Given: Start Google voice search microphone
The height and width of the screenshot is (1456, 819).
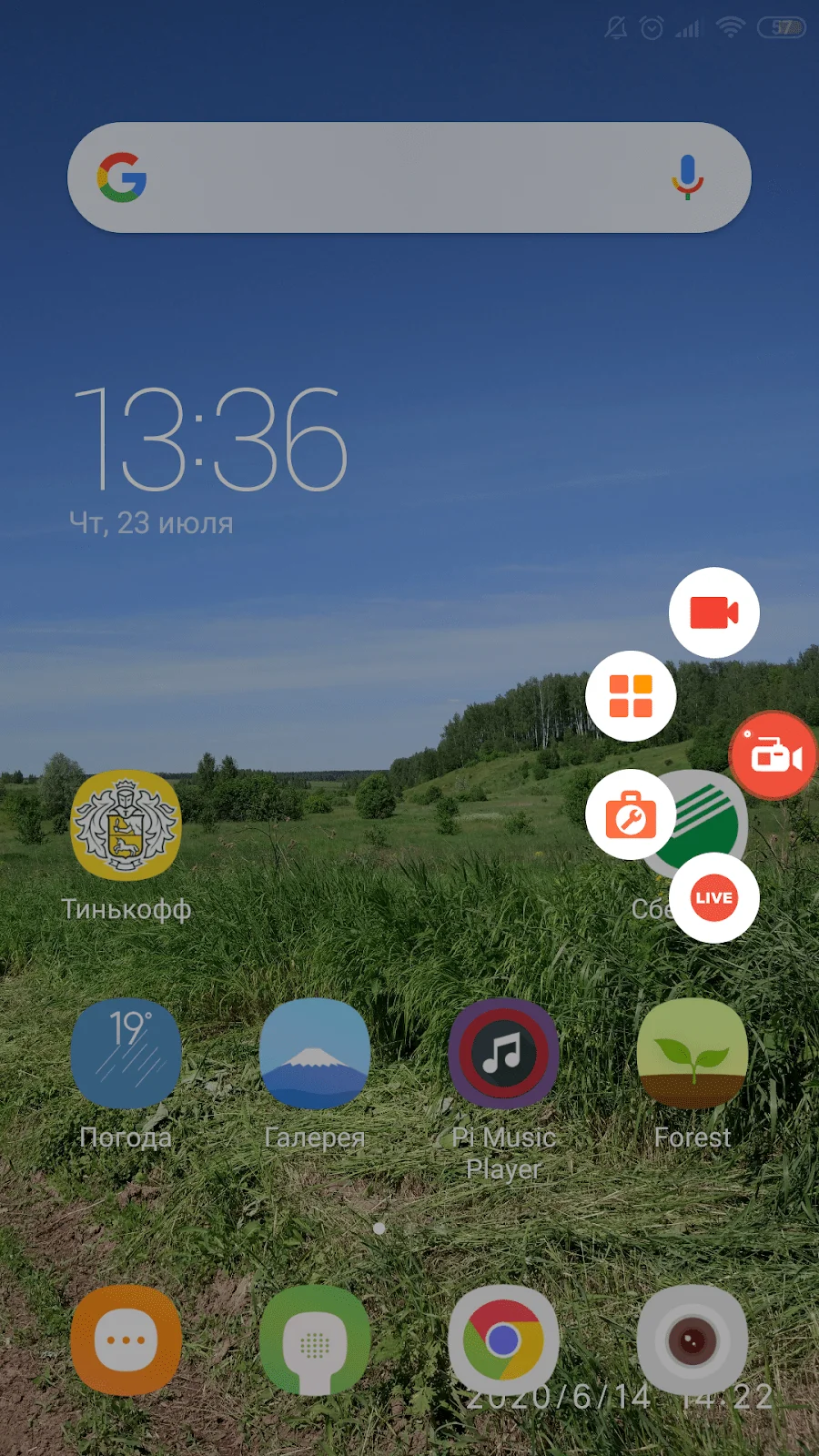Looking at the screenshot, I should (688, 177).
